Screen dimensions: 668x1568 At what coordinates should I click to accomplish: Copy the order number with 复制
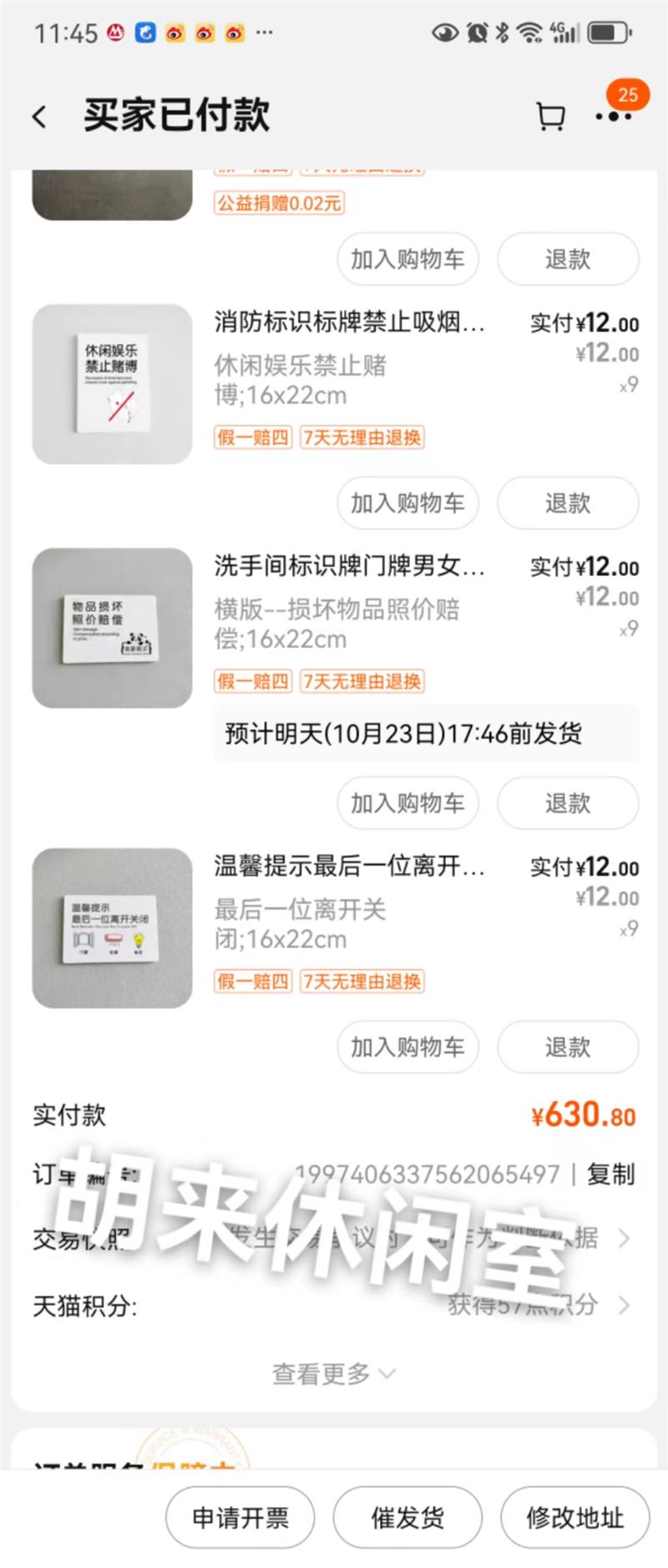(610, 1174)
